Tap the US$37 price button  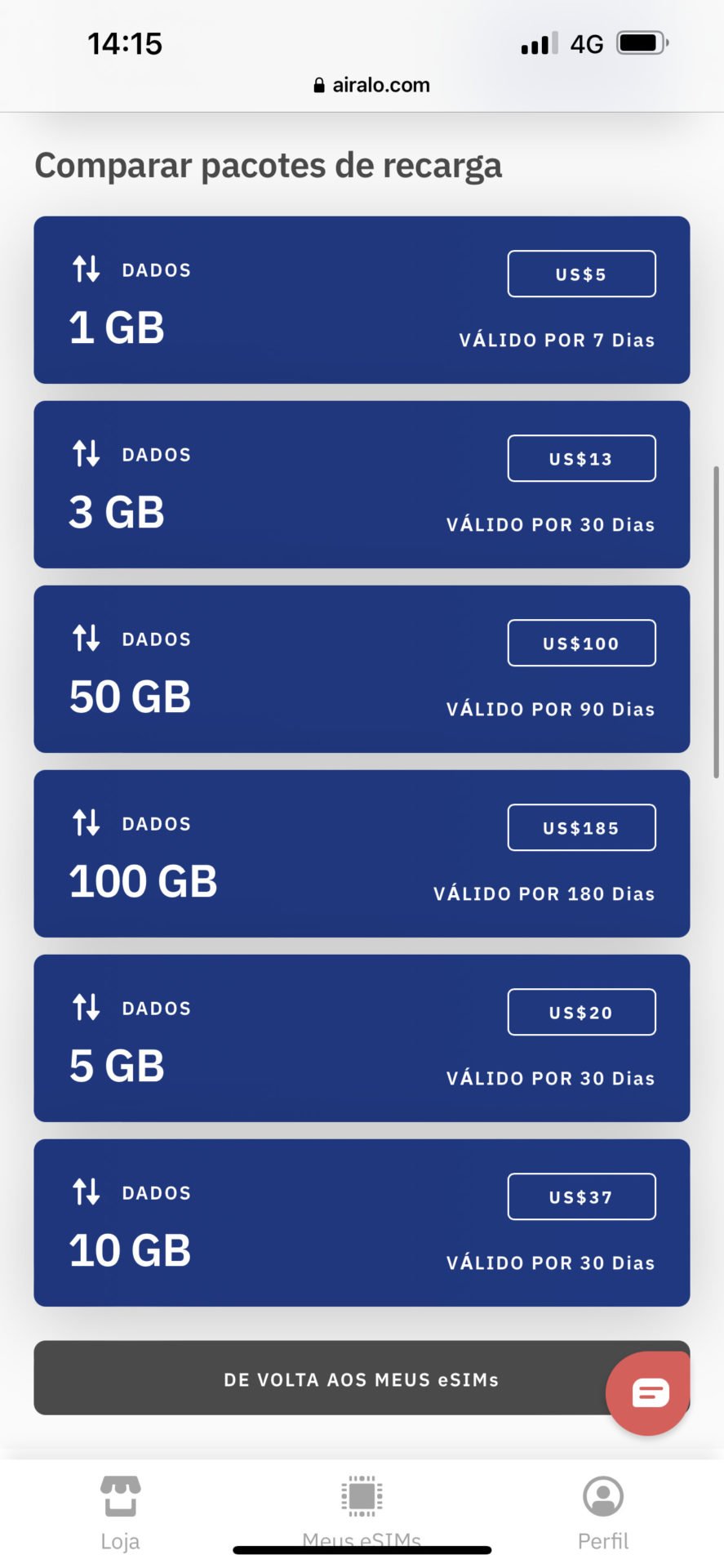tap(581, 1196)
